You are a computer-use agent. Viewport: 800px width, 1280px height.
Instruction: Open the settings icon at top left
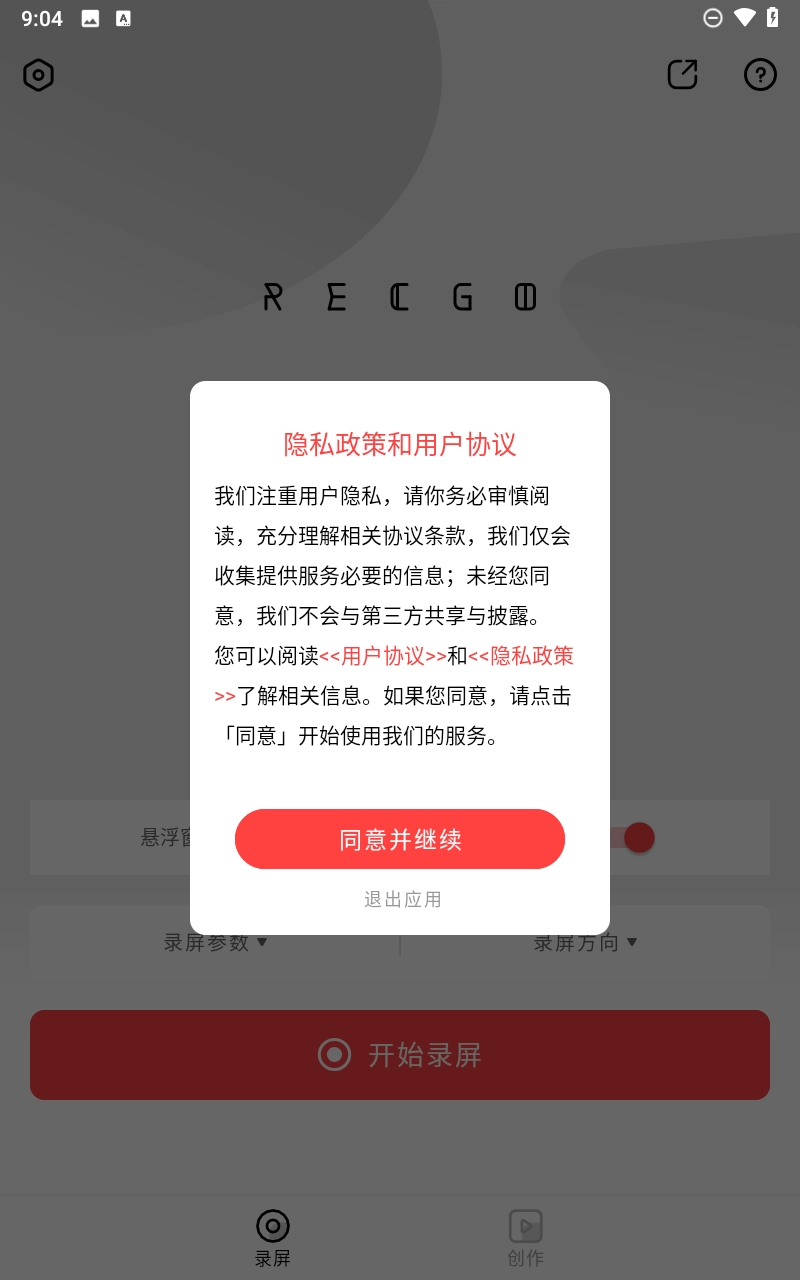tap(38, 75)
